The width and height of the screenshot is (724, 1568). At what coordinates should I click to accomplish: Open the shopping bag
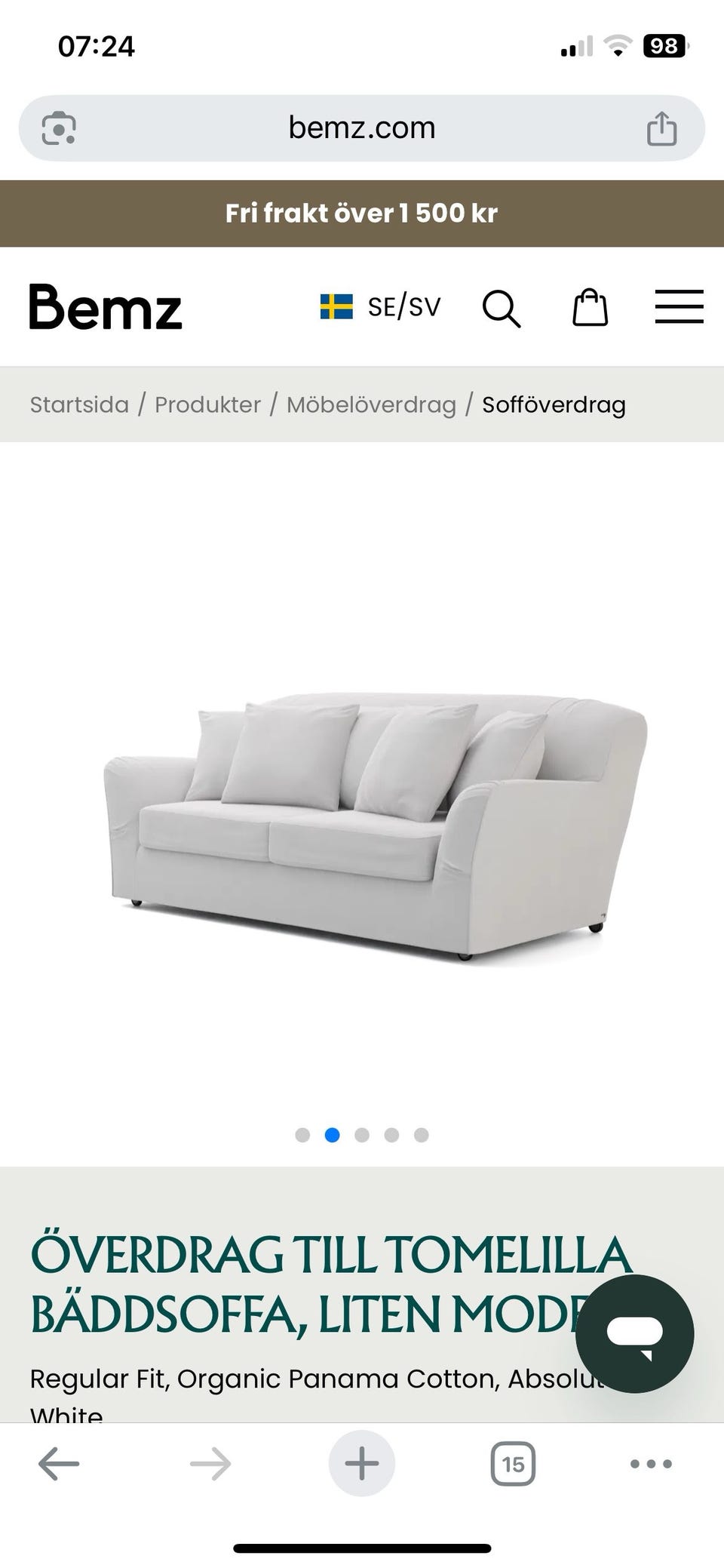pos(590,307)
